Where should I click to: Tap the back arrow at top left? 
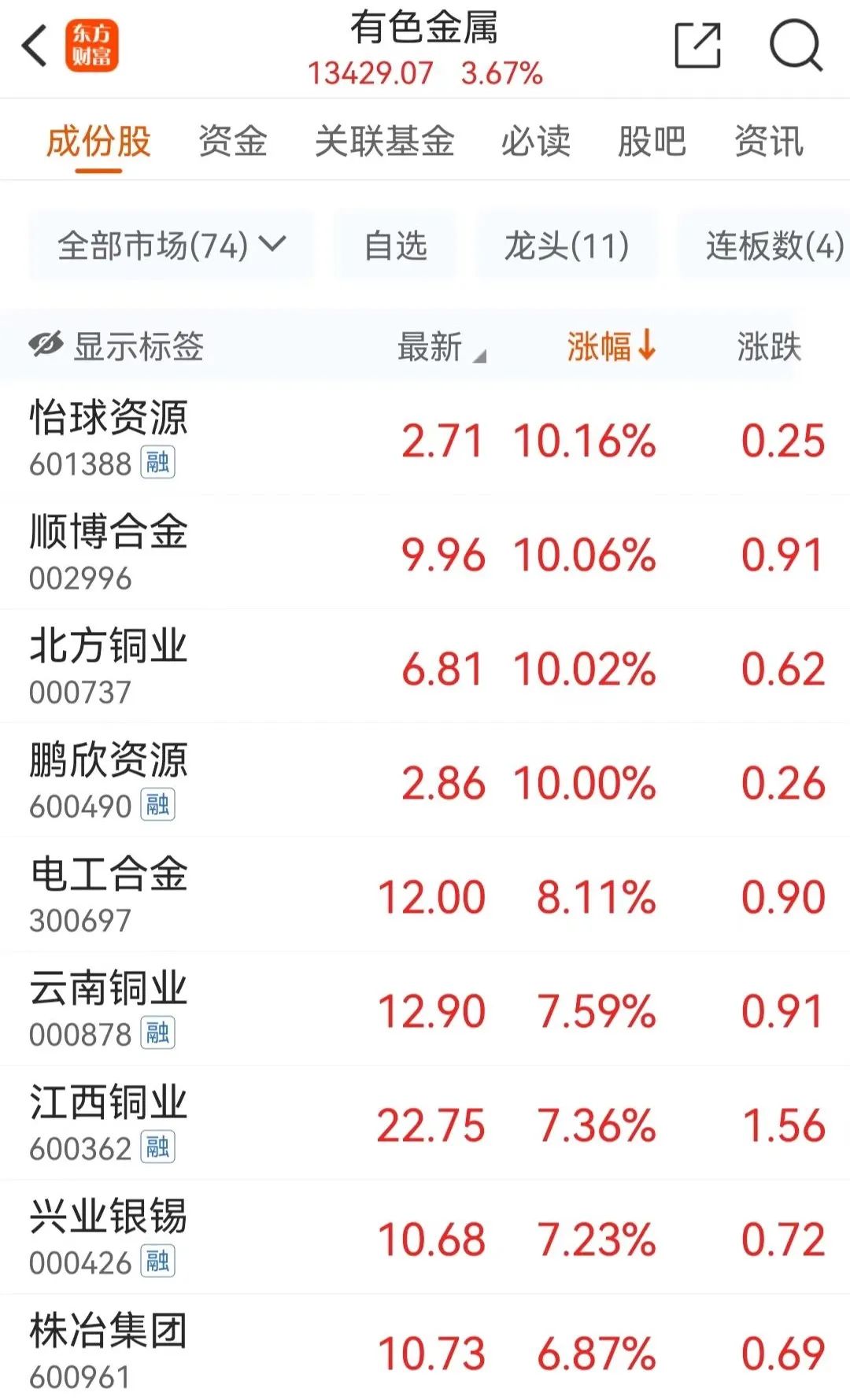(32, 45)
